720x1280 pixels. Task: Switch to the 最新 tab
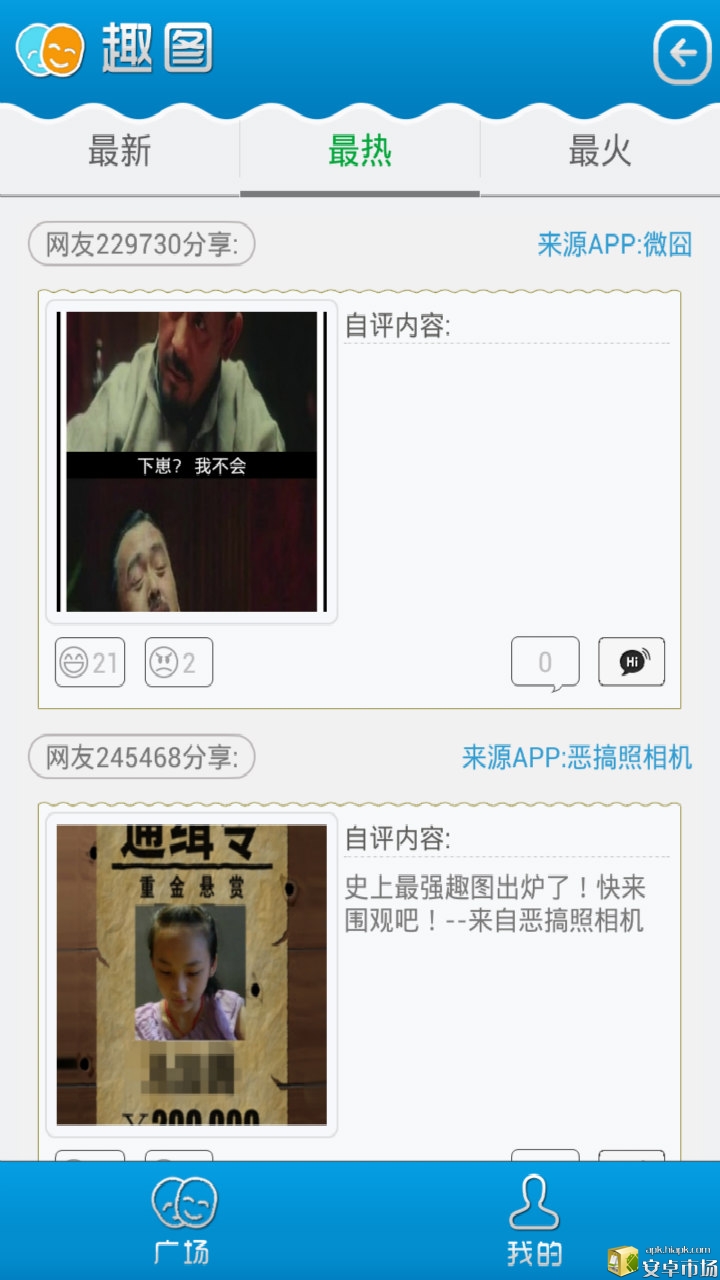[120, 152]
